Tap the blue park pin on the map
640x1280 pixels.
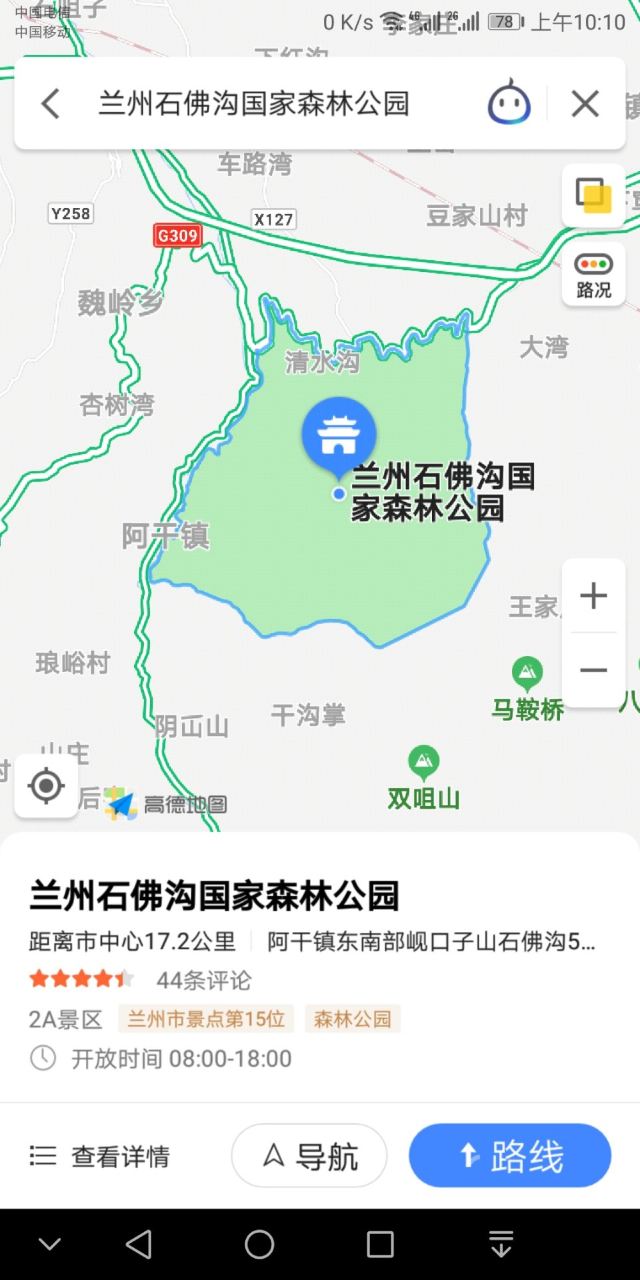pyautogui.click(x=339, y=434)
